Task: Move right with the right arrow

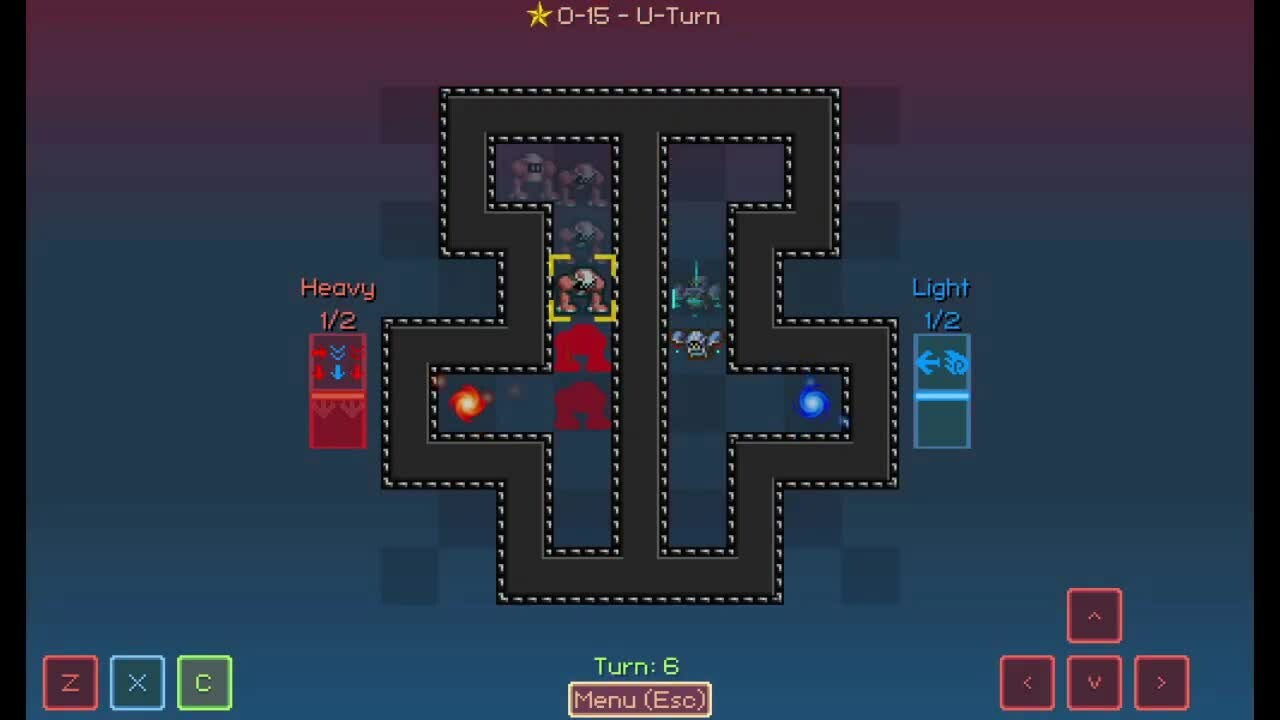Action: [1161, 683]
